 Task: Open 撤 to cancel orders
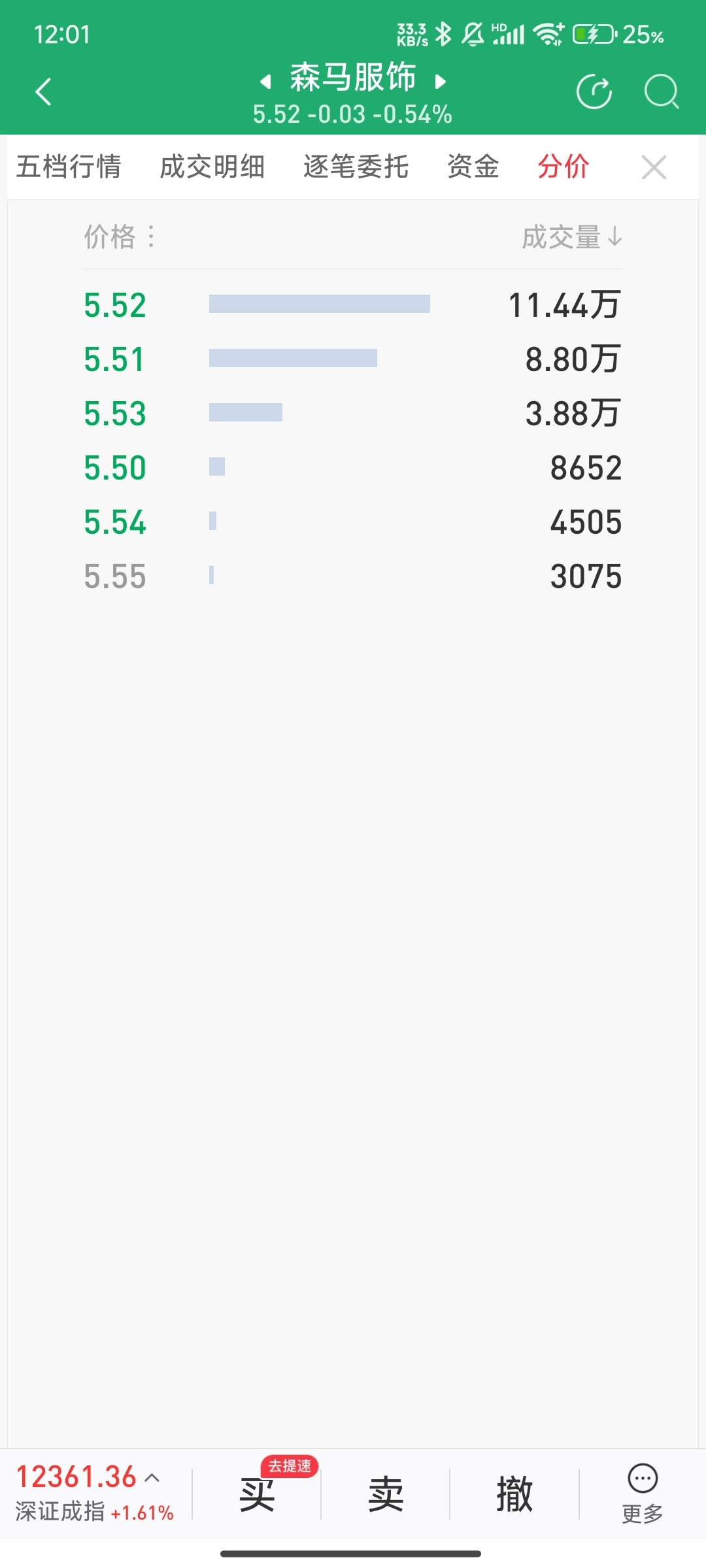(514, 1494)
